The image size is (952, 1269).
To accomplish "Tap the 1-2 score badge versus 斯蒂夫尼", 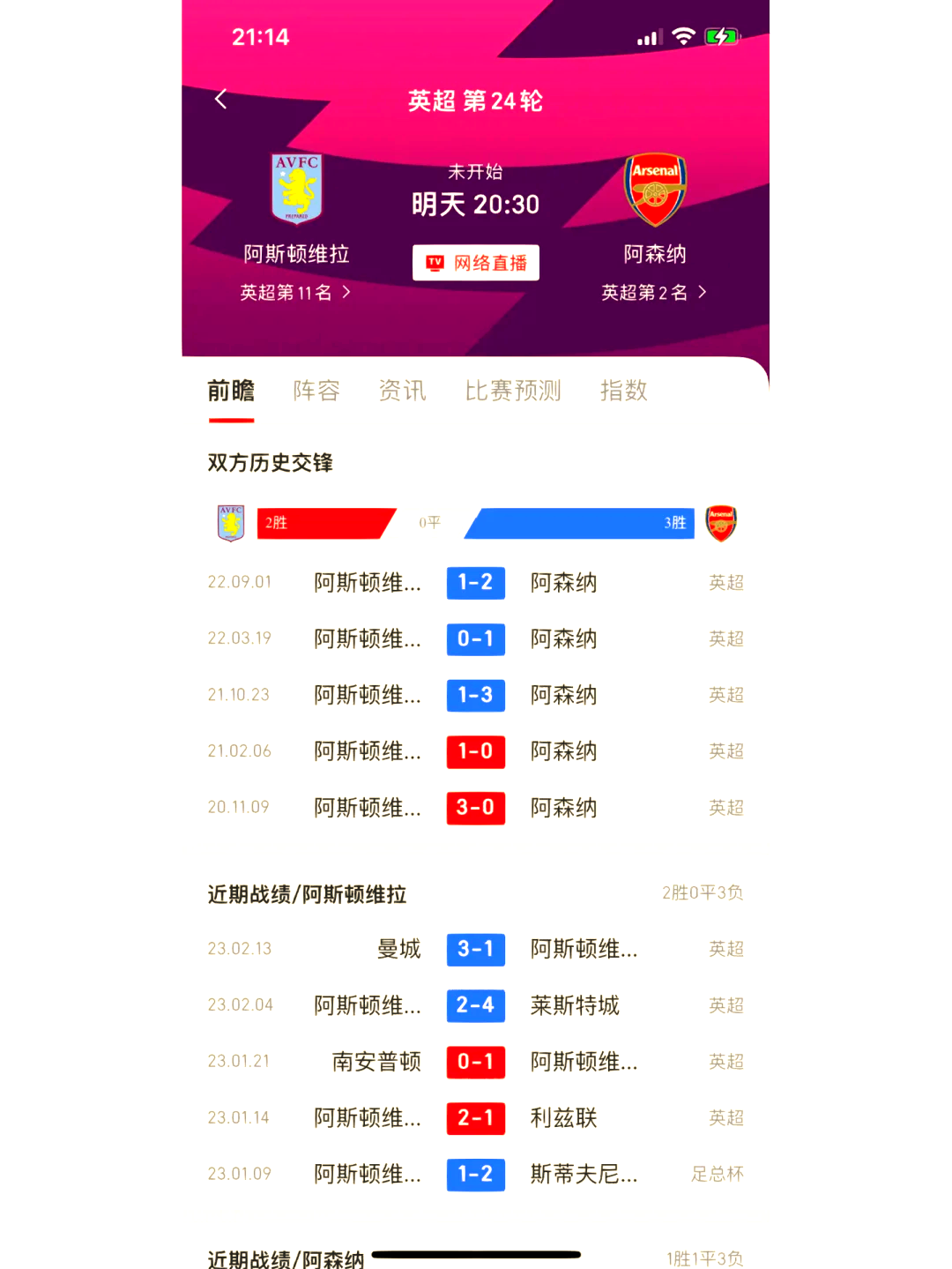I will pyautogui.click(x=476, y=1175).
